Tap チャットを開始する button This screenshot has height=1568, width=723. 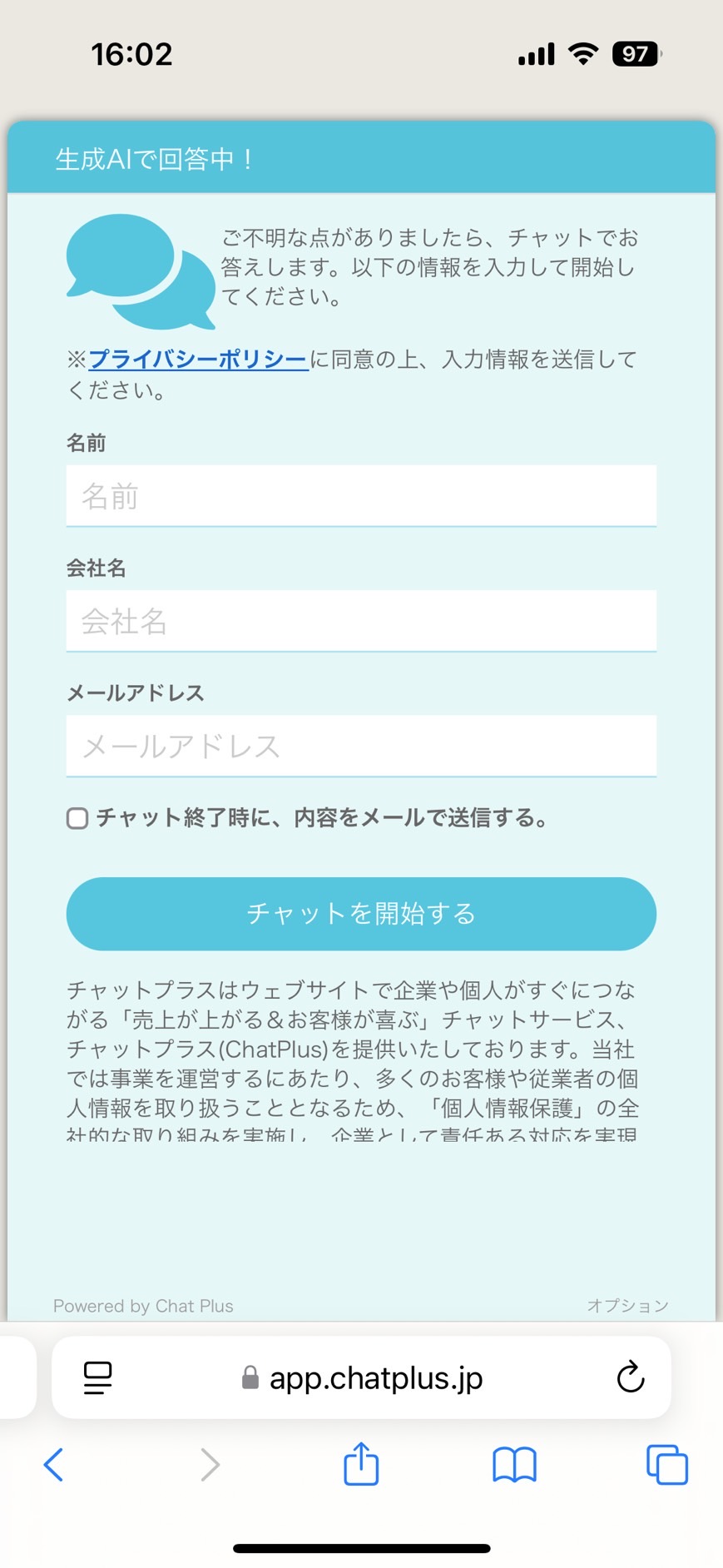(x=361, y=914)
